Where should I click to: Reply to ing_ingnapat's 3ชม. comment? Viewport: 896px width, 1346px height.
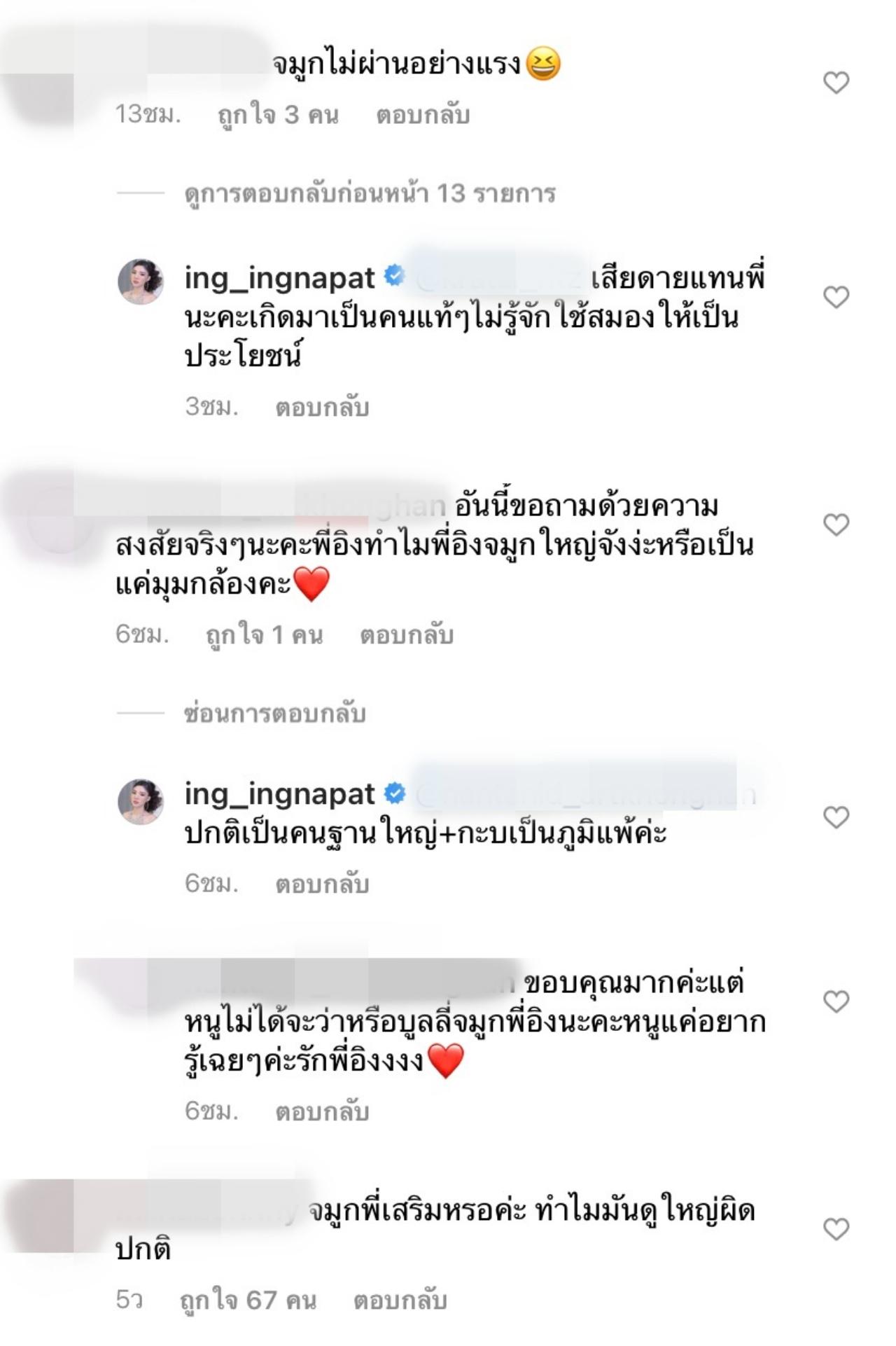coord(321,408)
